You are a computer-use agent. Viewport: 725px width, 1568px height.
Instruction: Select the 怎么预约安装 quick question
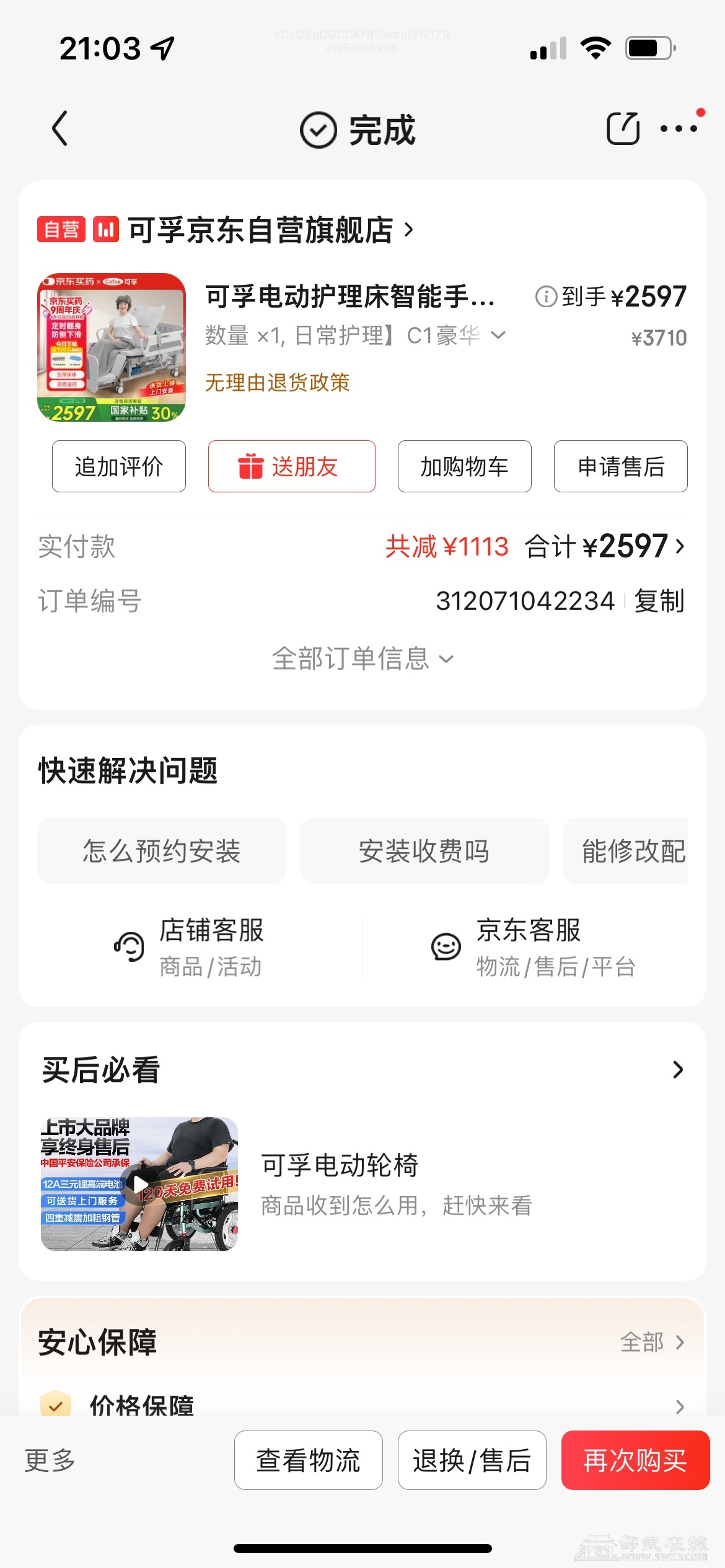pyautogui.click(x=162, y=851)
